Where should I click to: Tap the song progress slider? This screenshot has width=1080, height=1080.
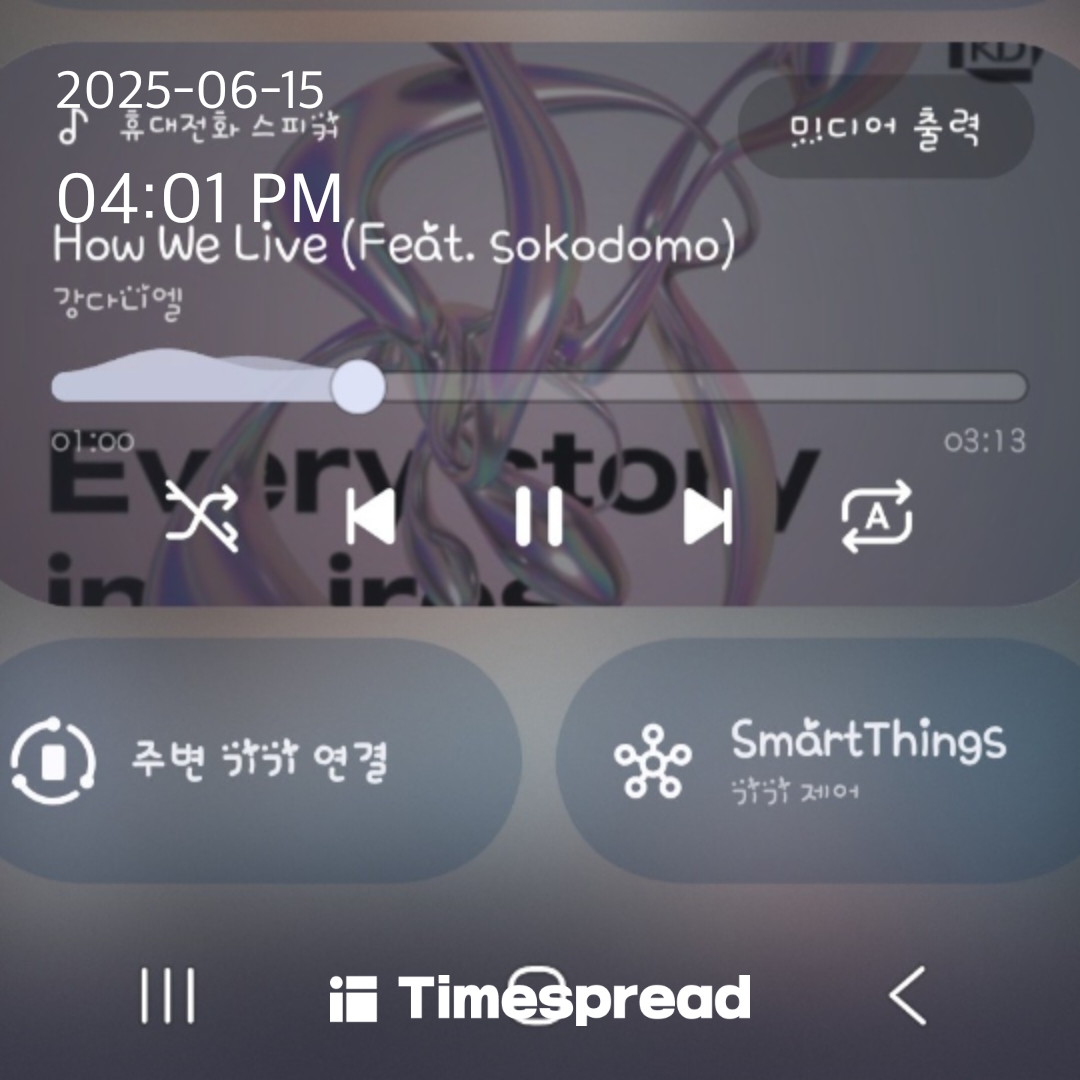(540, 387)
